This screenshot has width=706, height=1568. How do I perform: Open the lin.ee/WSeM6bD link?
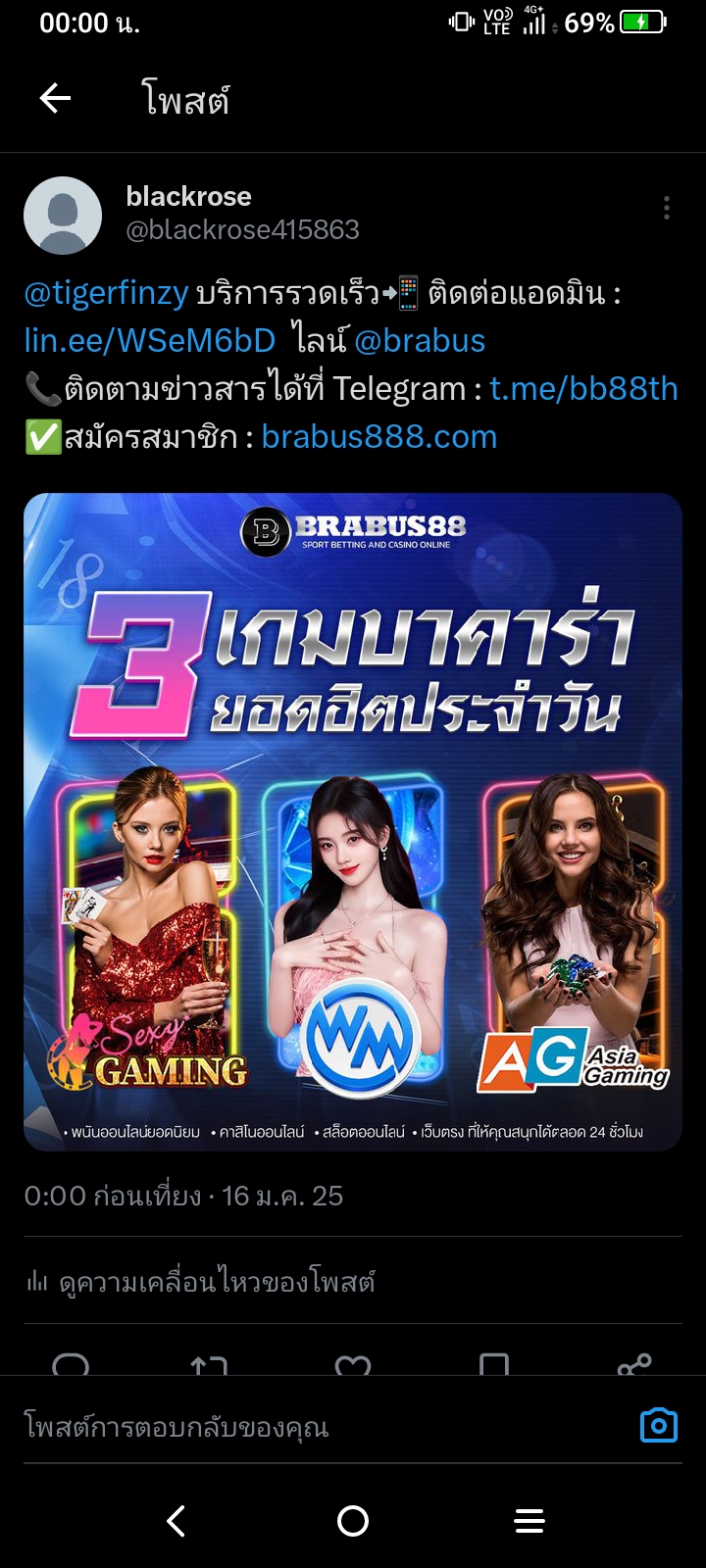149,340
